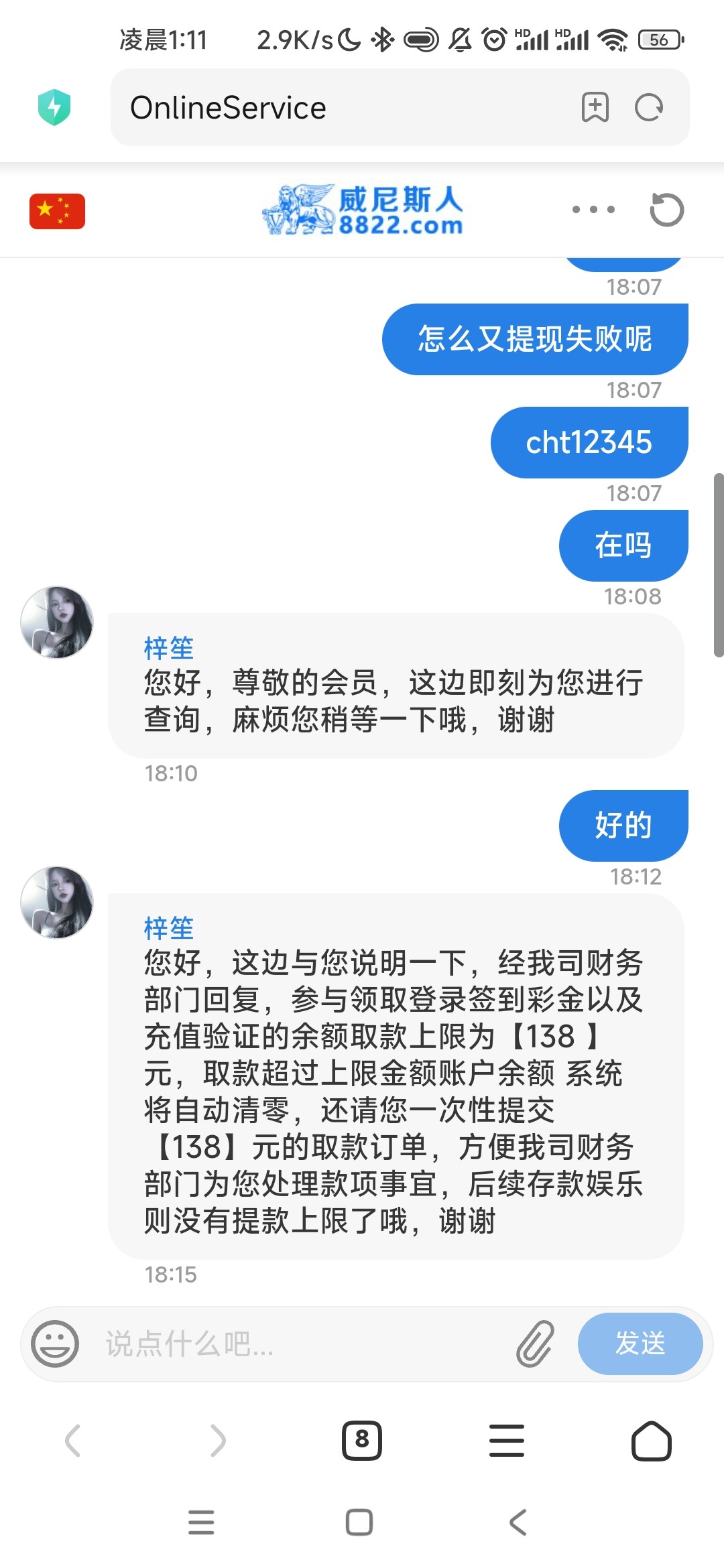Tap the OnlineService address bar

click(335, 108)
